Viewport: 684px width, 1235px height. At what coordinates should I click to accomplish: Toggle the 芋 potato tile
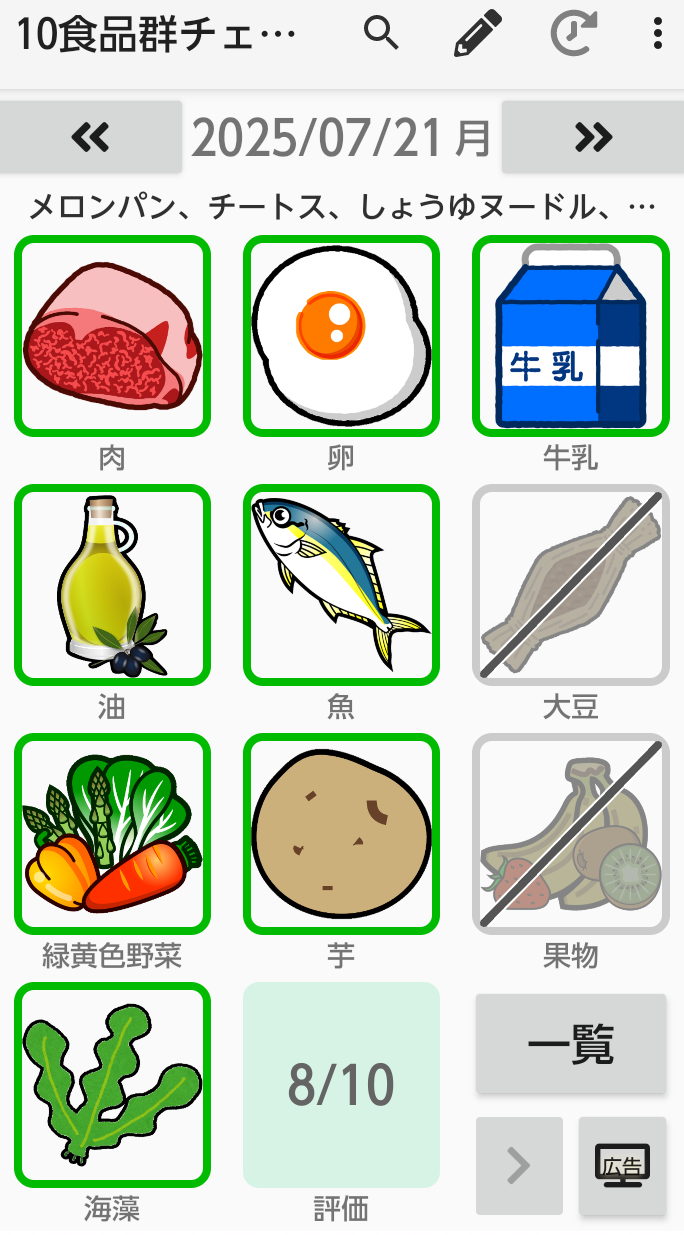341,834
